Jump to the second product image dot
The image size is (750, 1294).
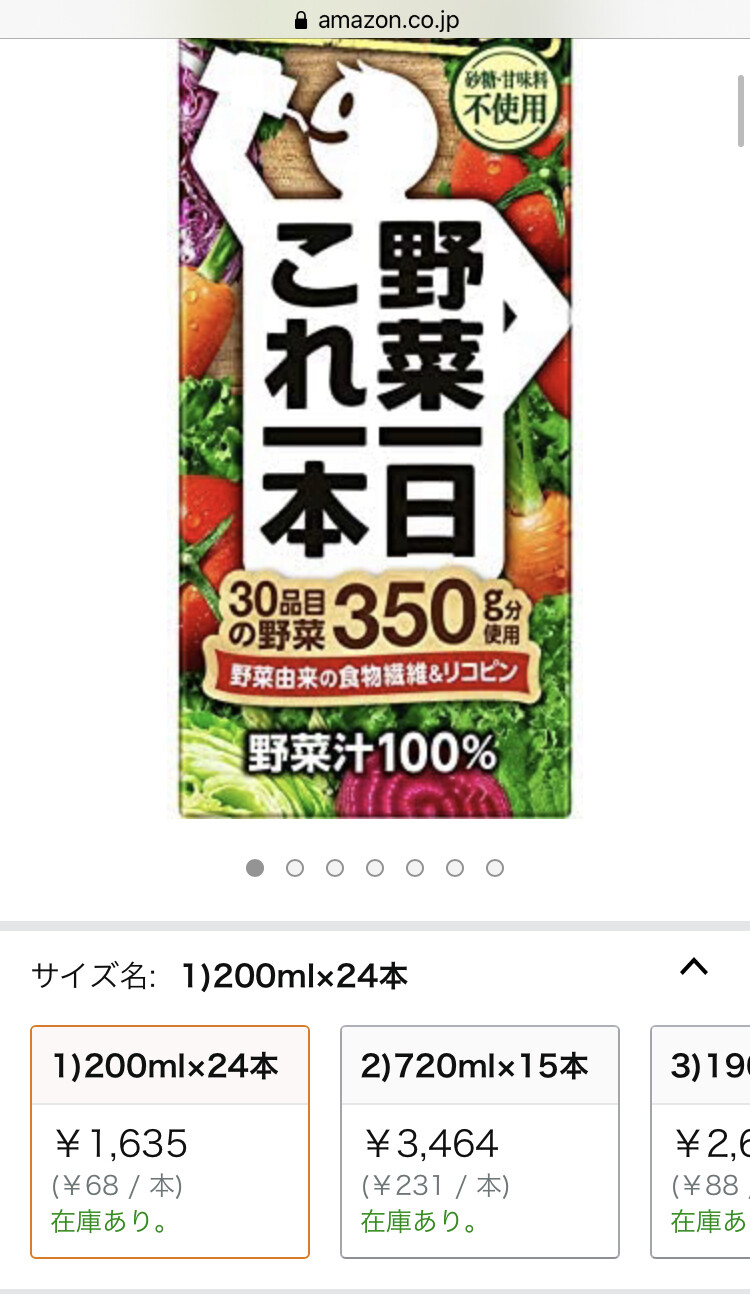coord(295,868)
